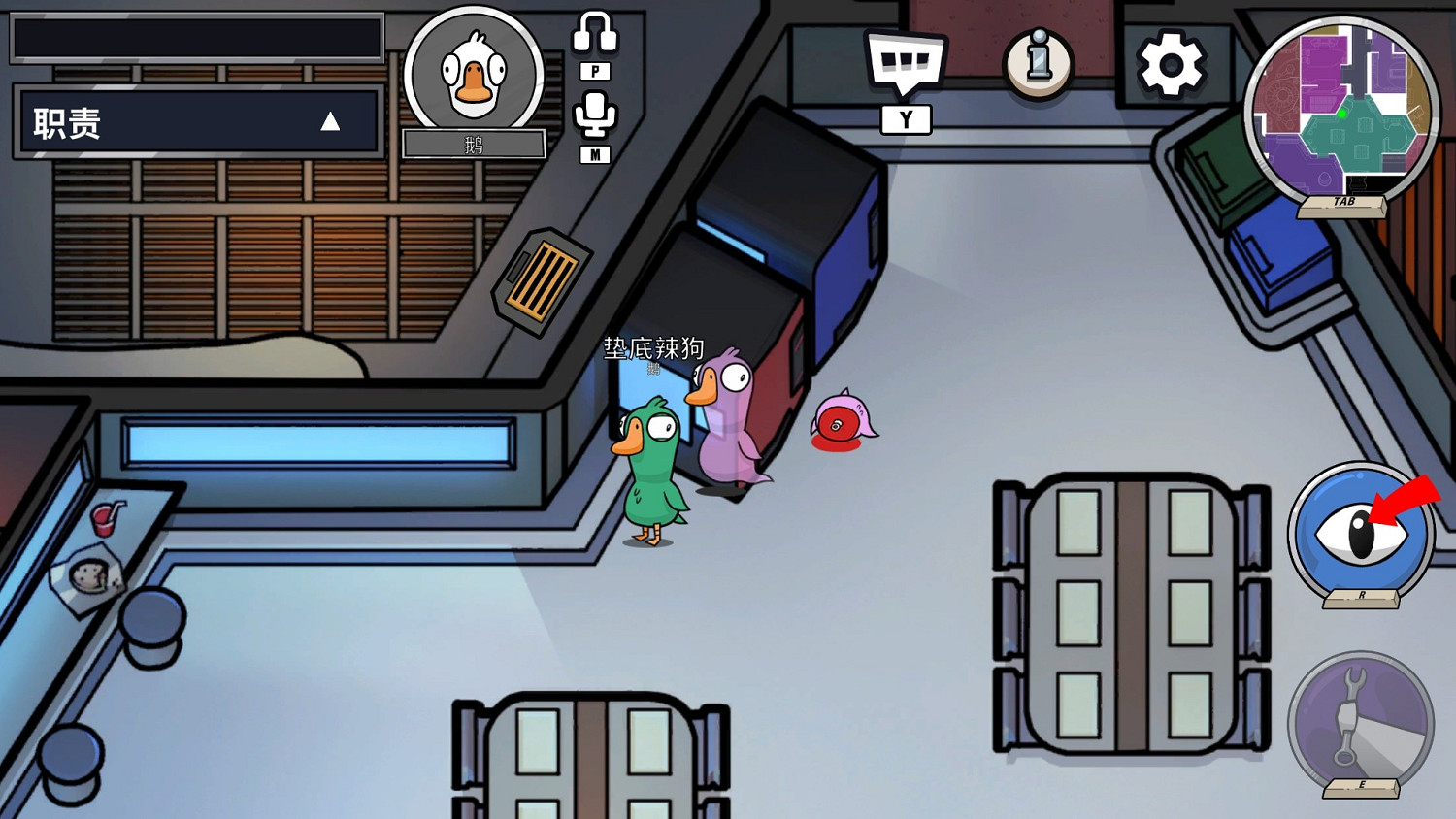1456x819 pixels.
Task: Open the chat bubble
Action: point(905,65)
